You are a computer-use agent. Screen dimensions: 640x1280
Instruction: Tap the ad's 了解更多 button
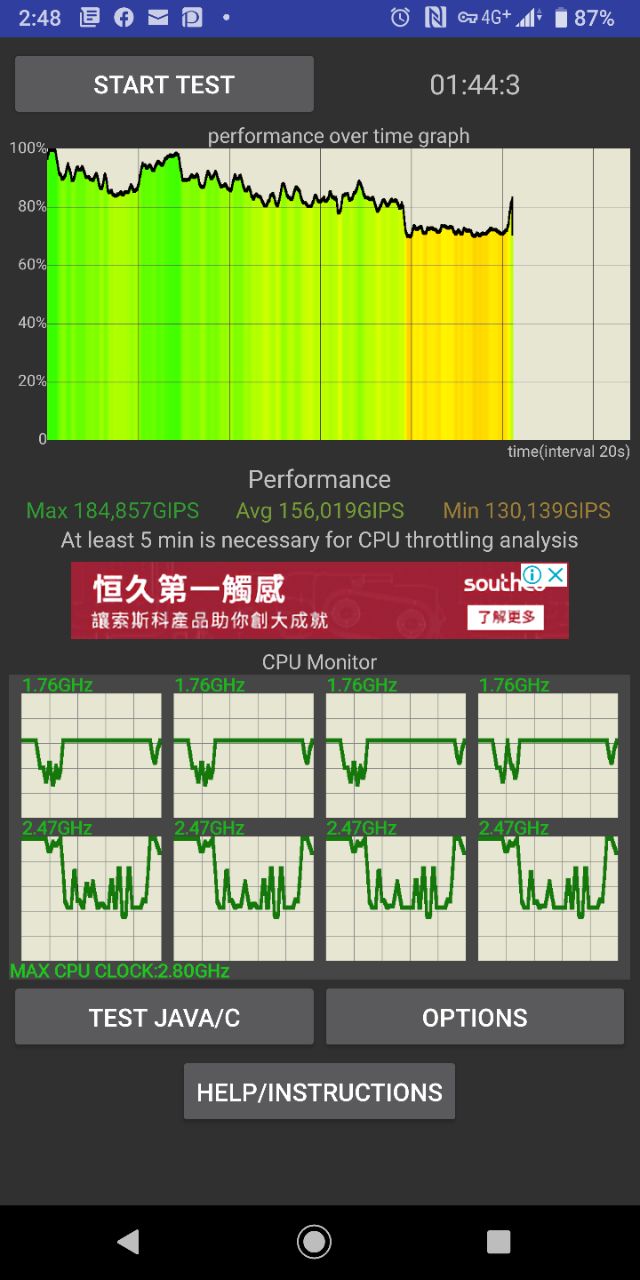click(506, 618)
